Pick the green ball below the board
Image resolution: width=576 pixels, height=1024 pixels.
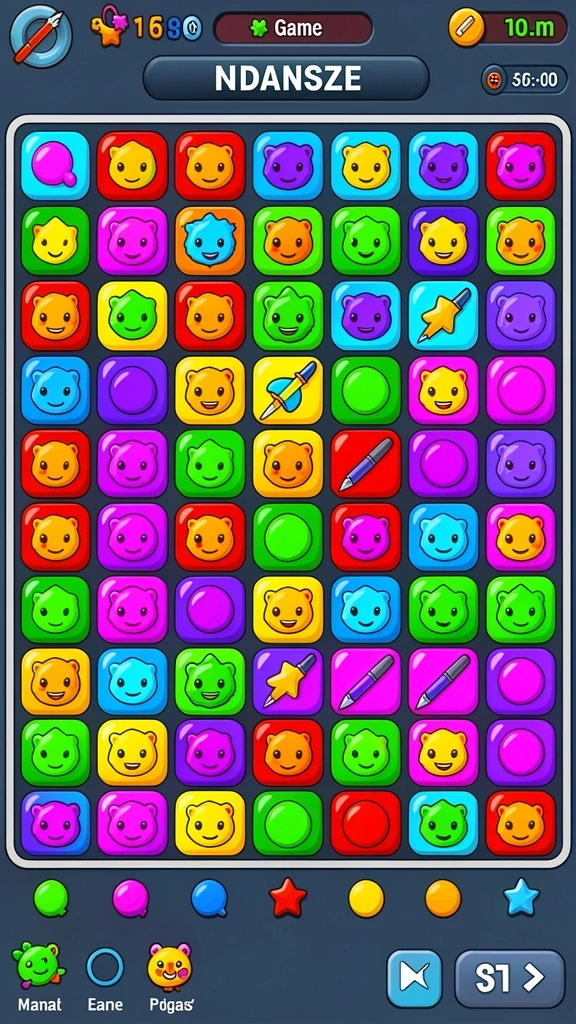tap(51, 899)
